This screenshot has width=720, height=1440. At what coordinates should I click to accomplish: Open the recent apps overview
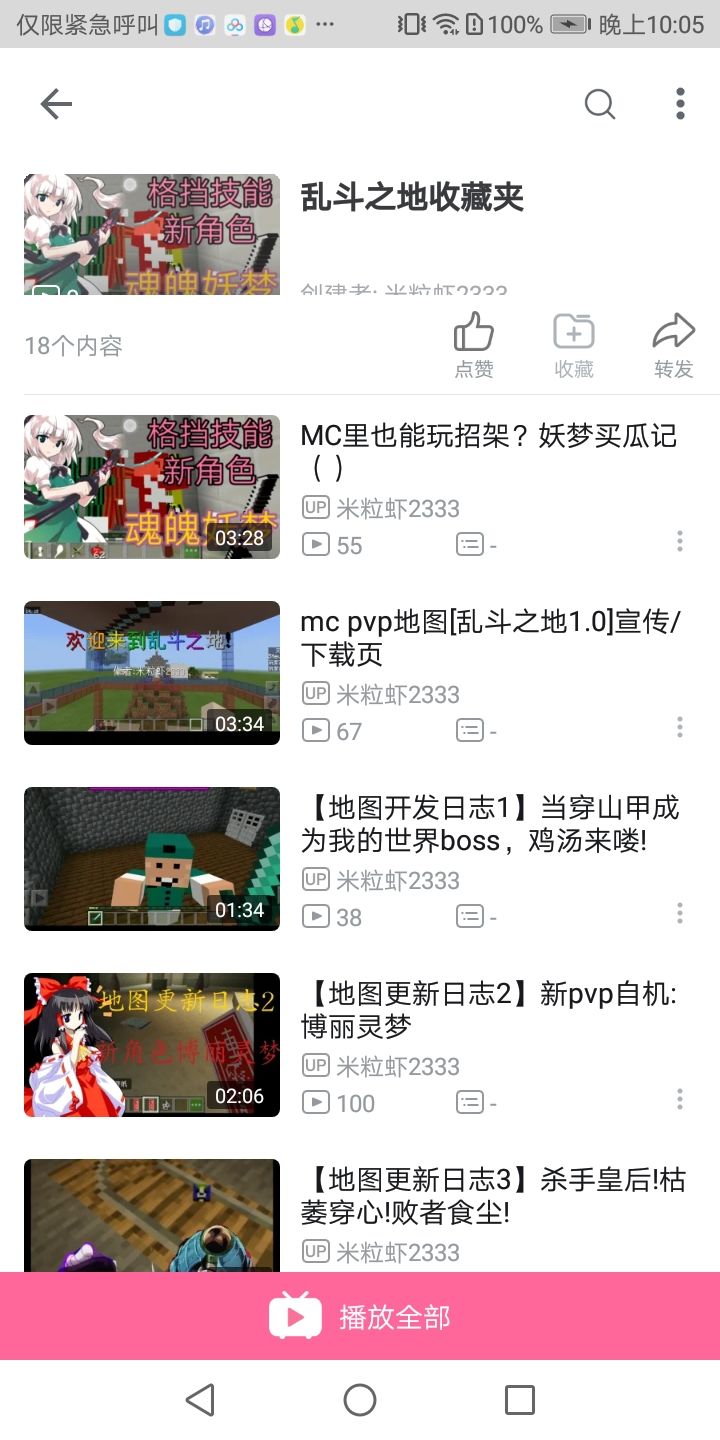pos(519,1400)
